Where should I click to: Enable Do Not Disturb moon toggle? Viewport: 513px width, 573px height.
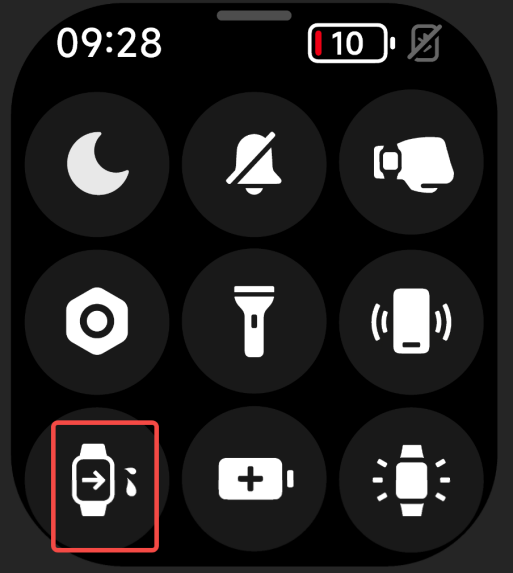(x=97, y=164)
